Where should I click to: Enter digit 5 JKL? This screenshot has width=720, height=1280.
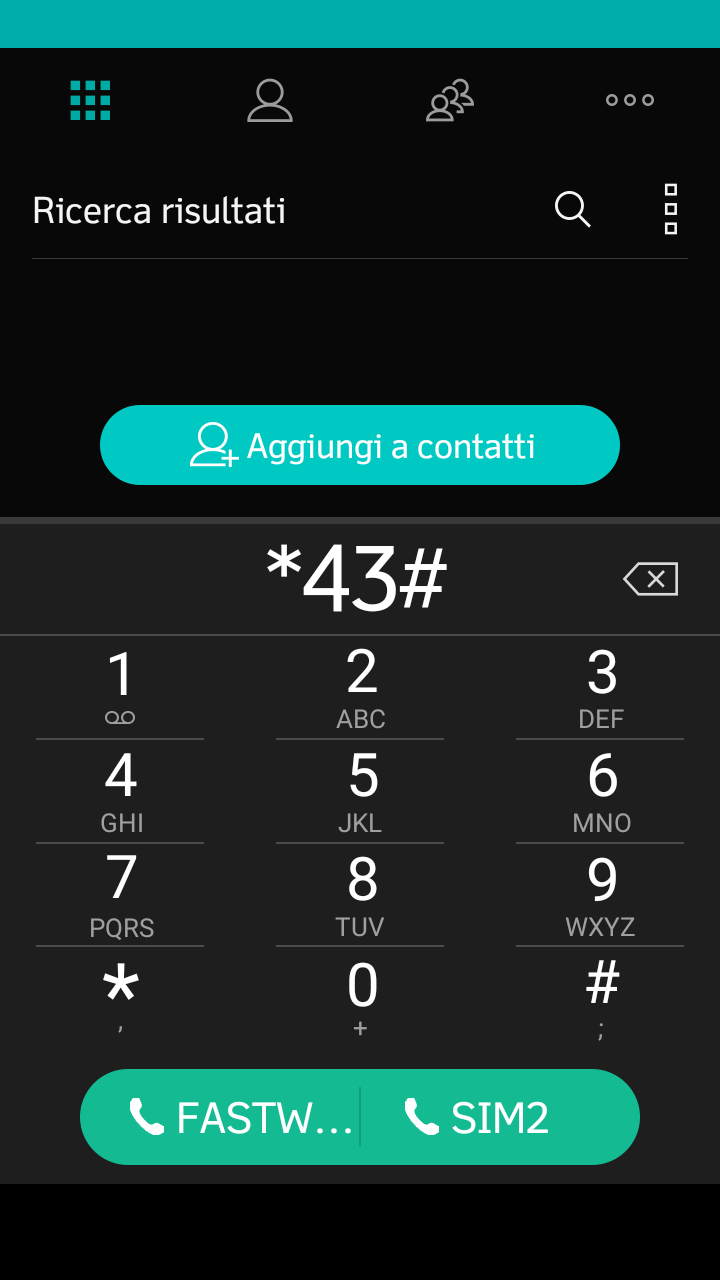coord(360,792)
